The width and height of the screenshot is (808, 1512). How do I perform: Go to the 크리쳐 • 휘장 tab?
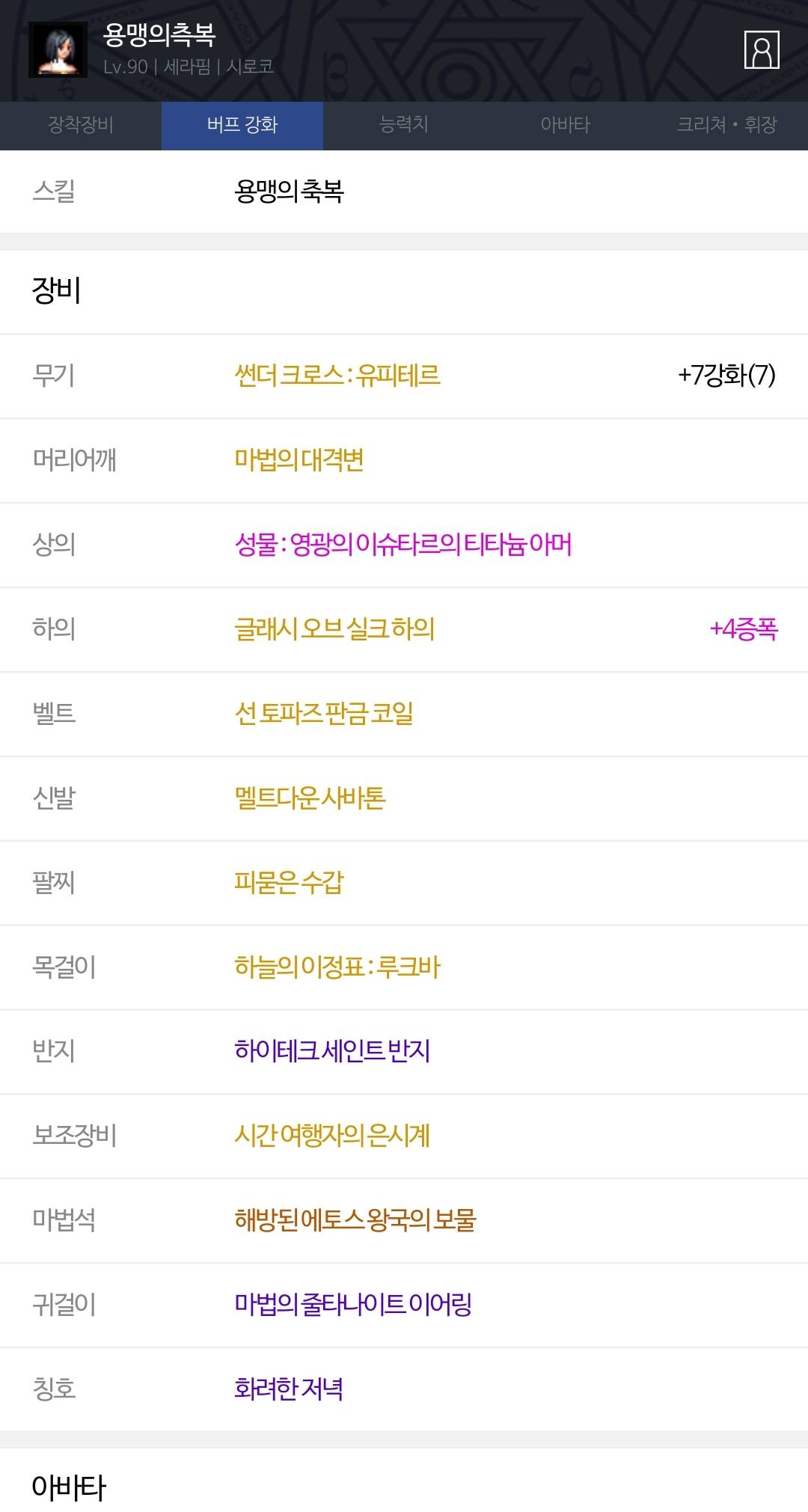coord(727,125)
